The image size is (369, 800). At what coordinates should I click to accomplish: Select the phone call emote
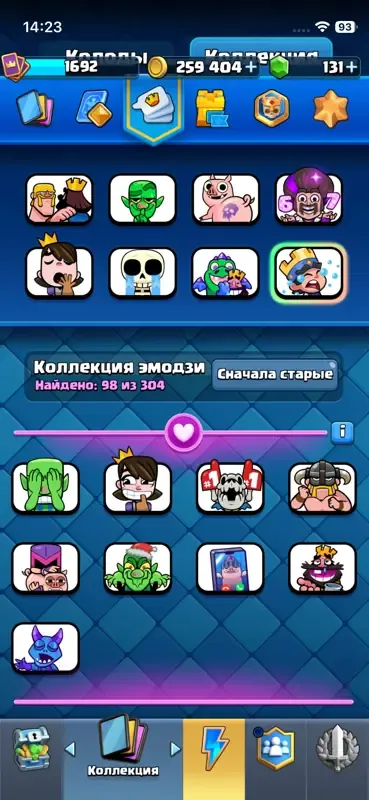point(230,568)
